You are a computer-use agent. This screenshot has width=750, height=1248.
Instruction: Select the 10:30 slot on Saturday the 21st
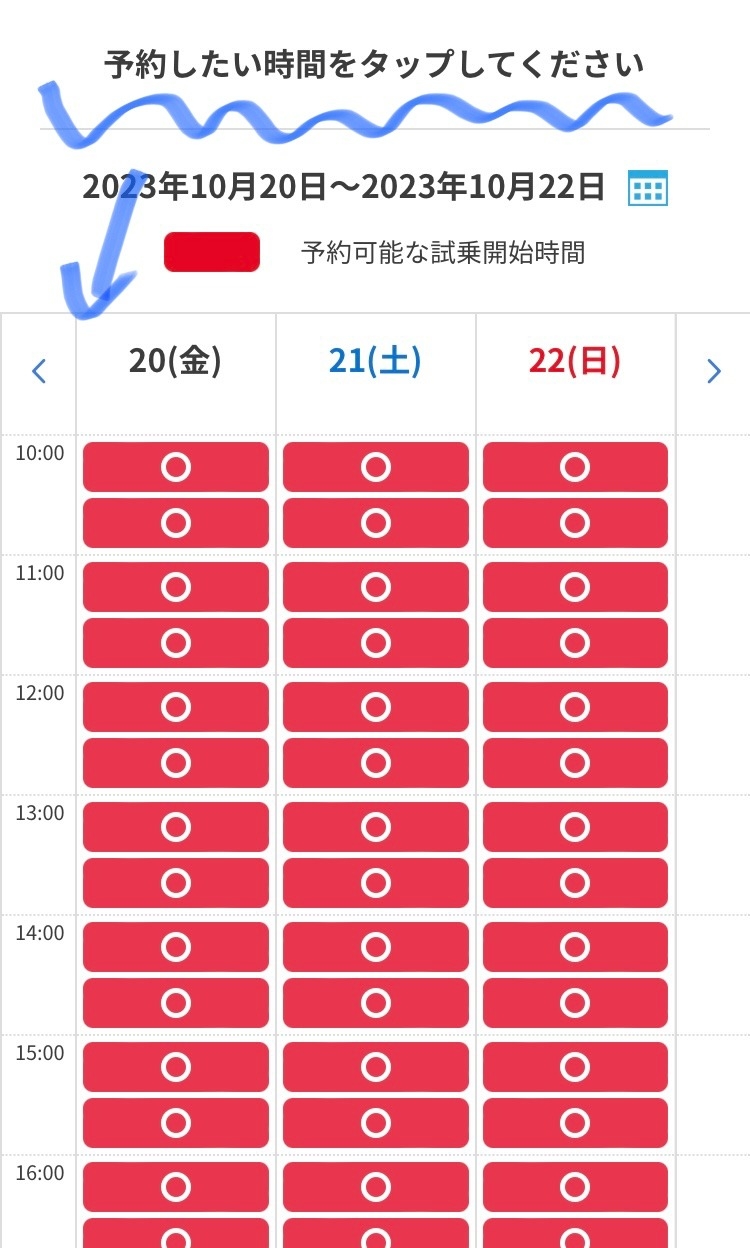coord(376,523)
